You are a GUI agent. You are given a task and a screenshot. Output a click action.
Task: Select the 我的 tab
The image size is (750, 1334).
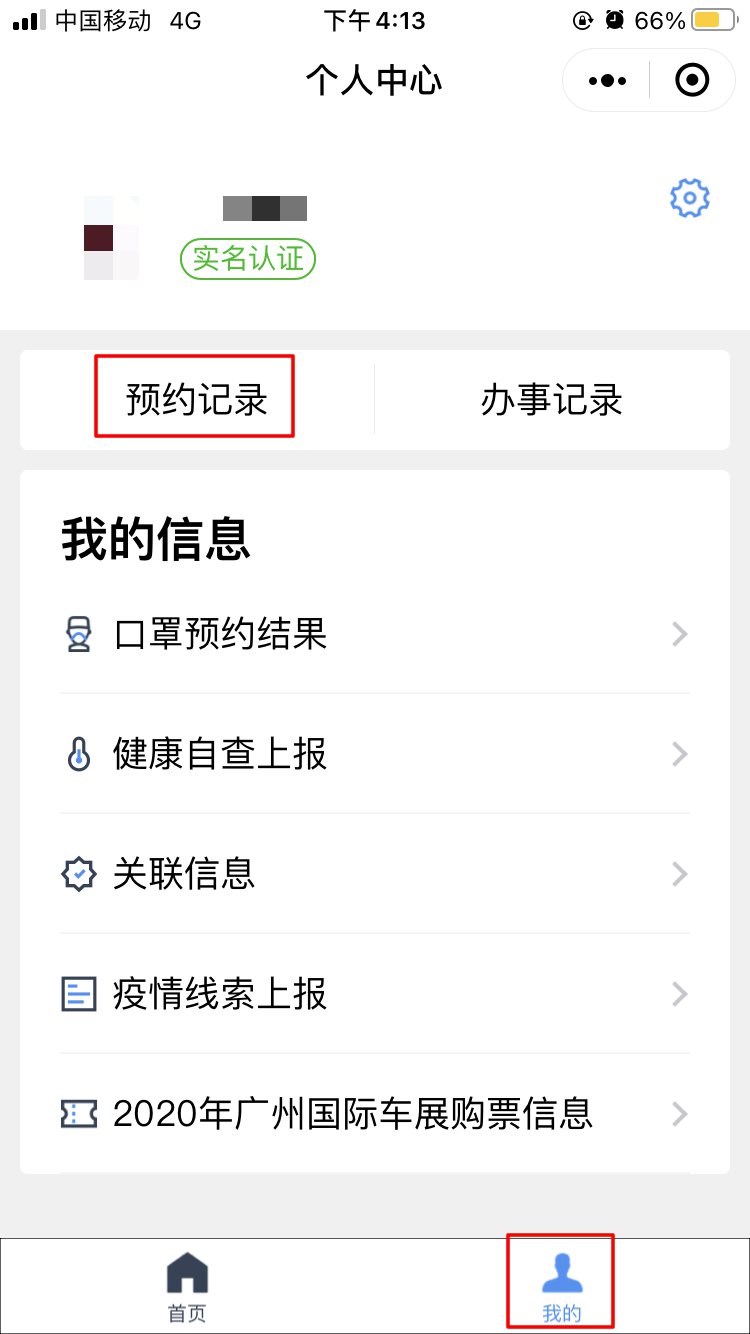(x=561, y=1286)
